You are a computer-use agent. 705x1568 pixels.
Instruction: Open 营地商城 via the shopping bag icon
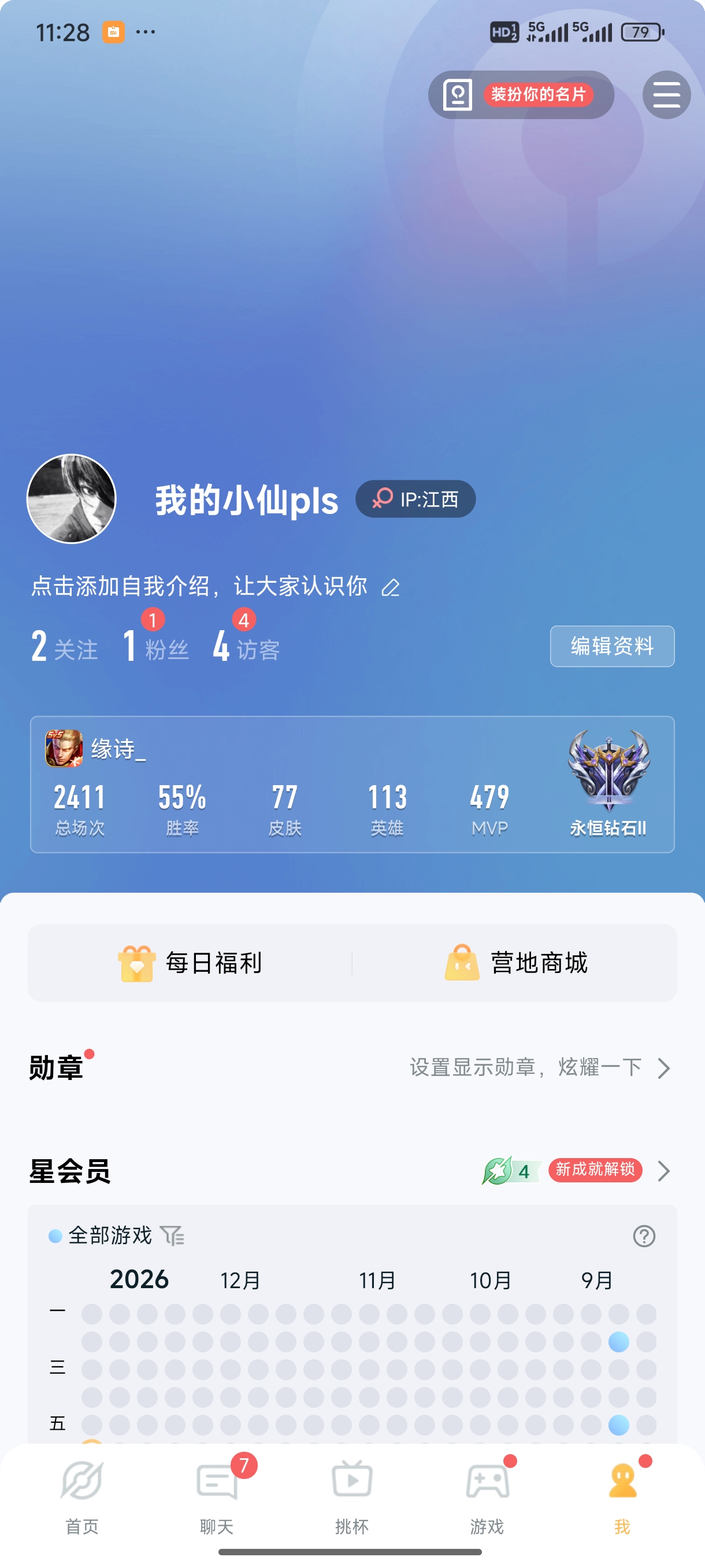coord(463,962)
